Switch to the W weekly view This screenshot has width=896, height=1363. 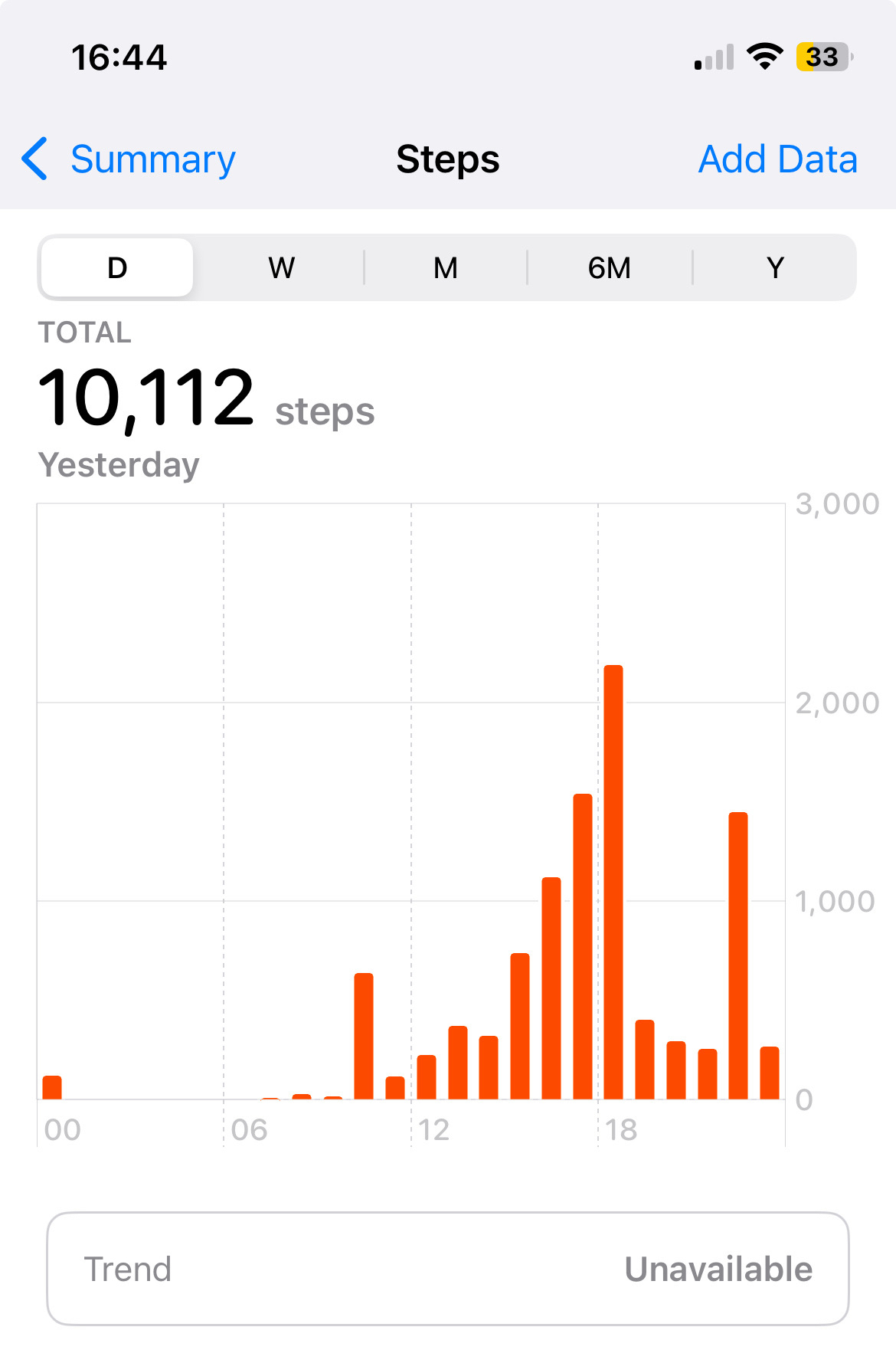click(281, 268)
